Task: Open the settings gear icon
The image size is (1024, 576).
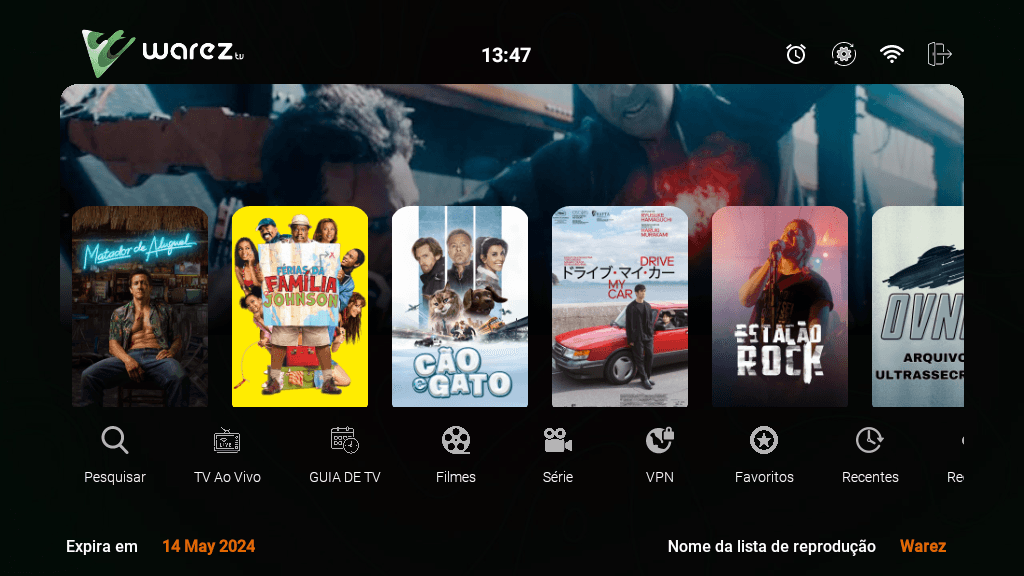Action: pos(844,54)
